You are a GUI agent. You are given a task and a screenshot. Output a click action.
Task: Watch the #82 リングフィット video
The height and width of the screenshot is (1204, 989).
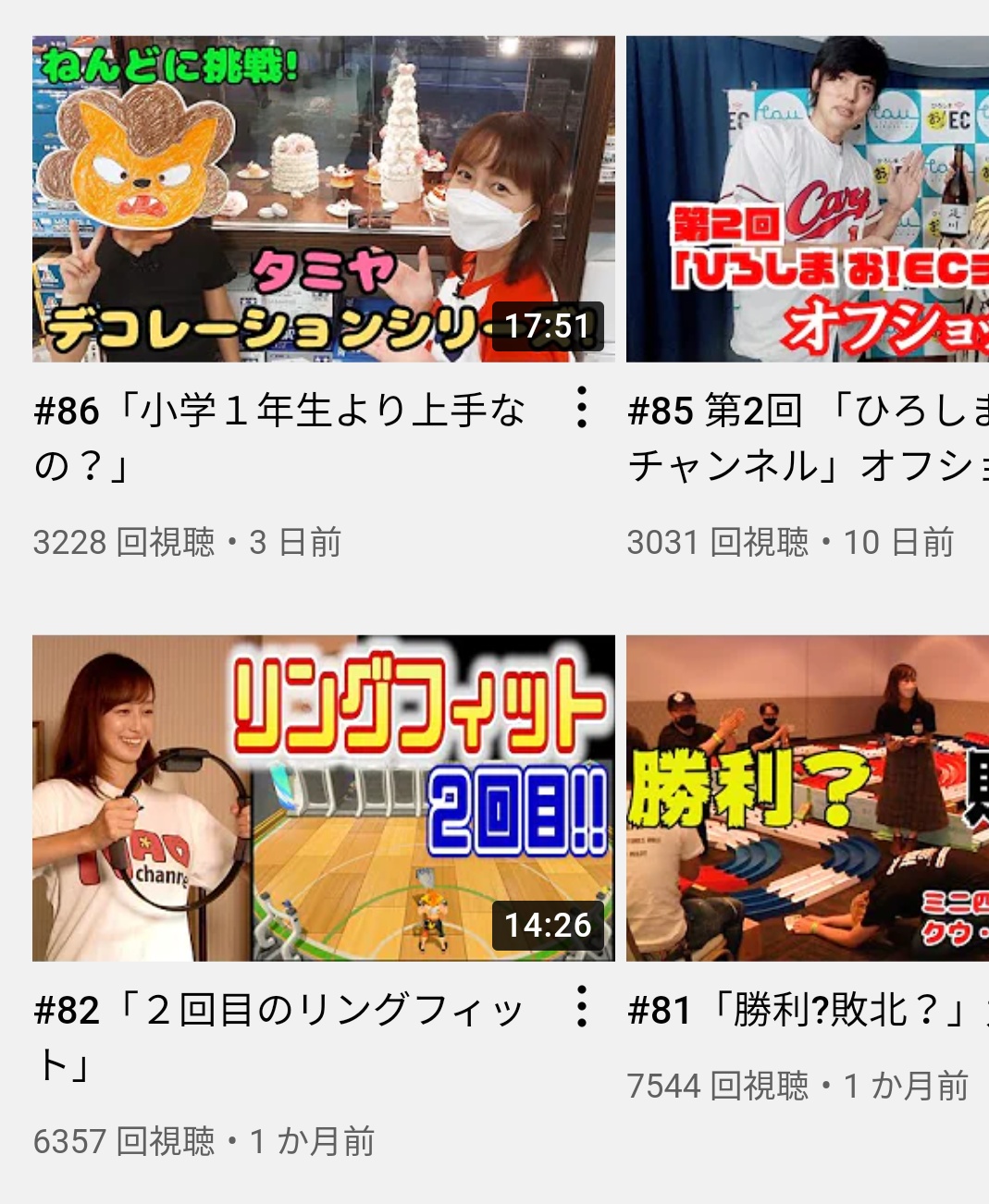pos(323,798)
